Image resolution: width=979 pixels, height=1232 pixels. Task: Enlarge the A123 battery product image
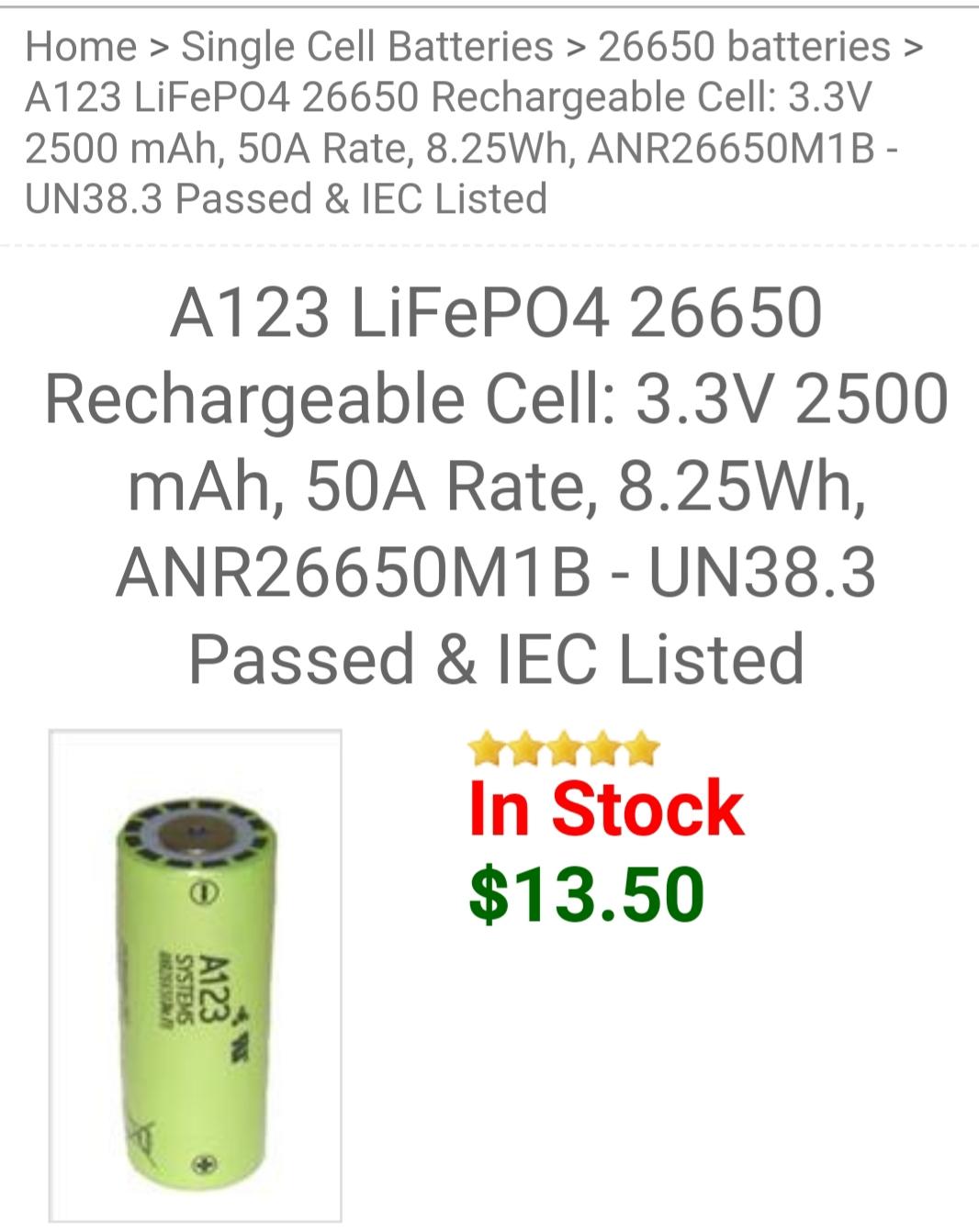click(195, 975)
